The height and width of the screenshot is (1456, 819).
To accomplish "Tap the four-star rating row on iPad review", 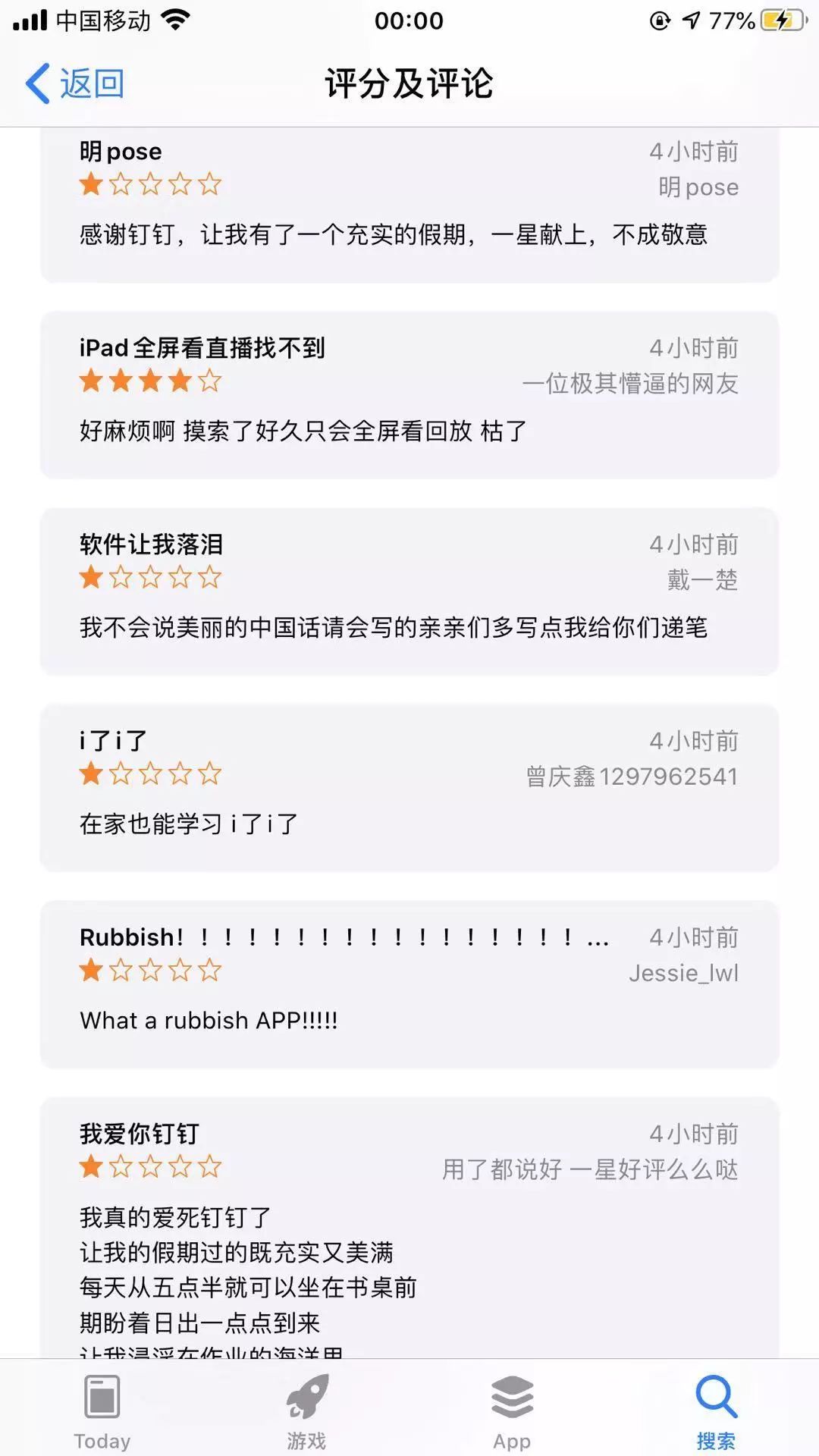I will coord(150,381).
